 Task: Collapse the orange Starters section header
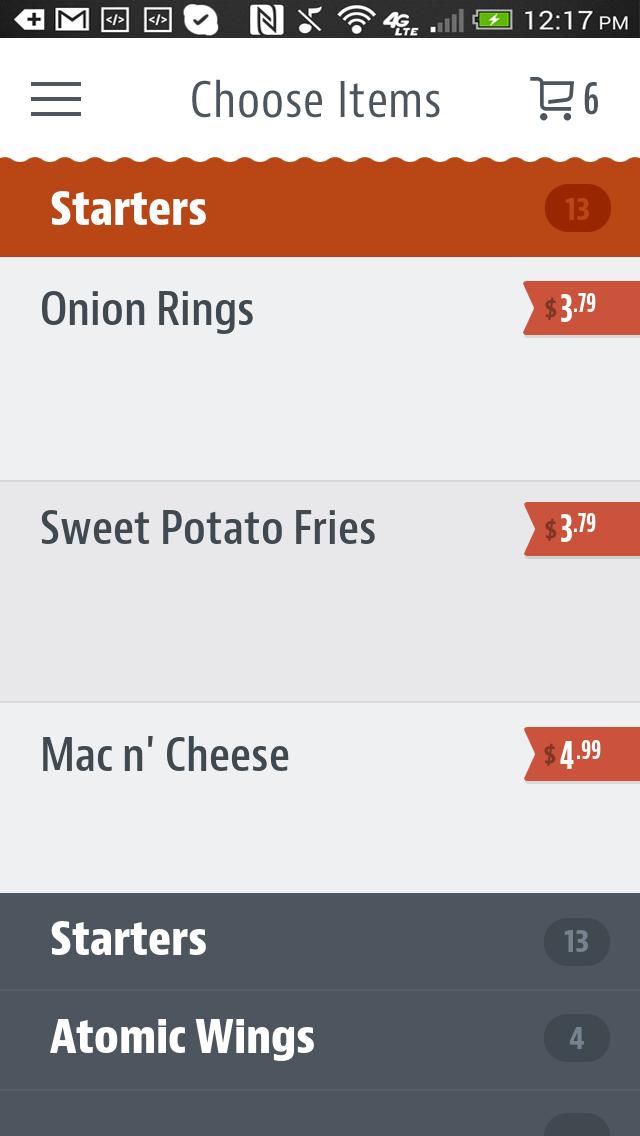click(320, 209)
